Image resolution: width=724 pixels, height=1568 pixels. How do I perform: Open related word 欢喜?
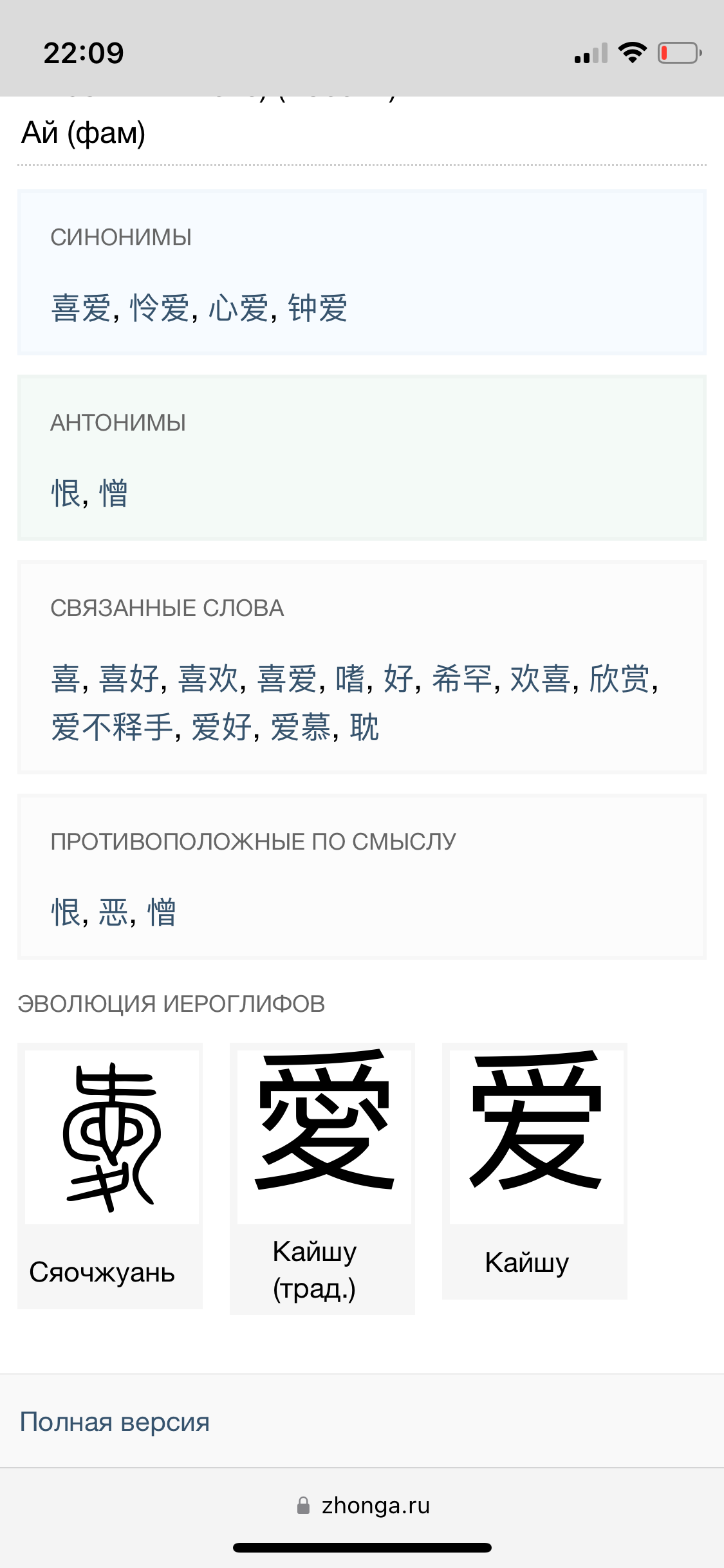[x=541, y=678]
